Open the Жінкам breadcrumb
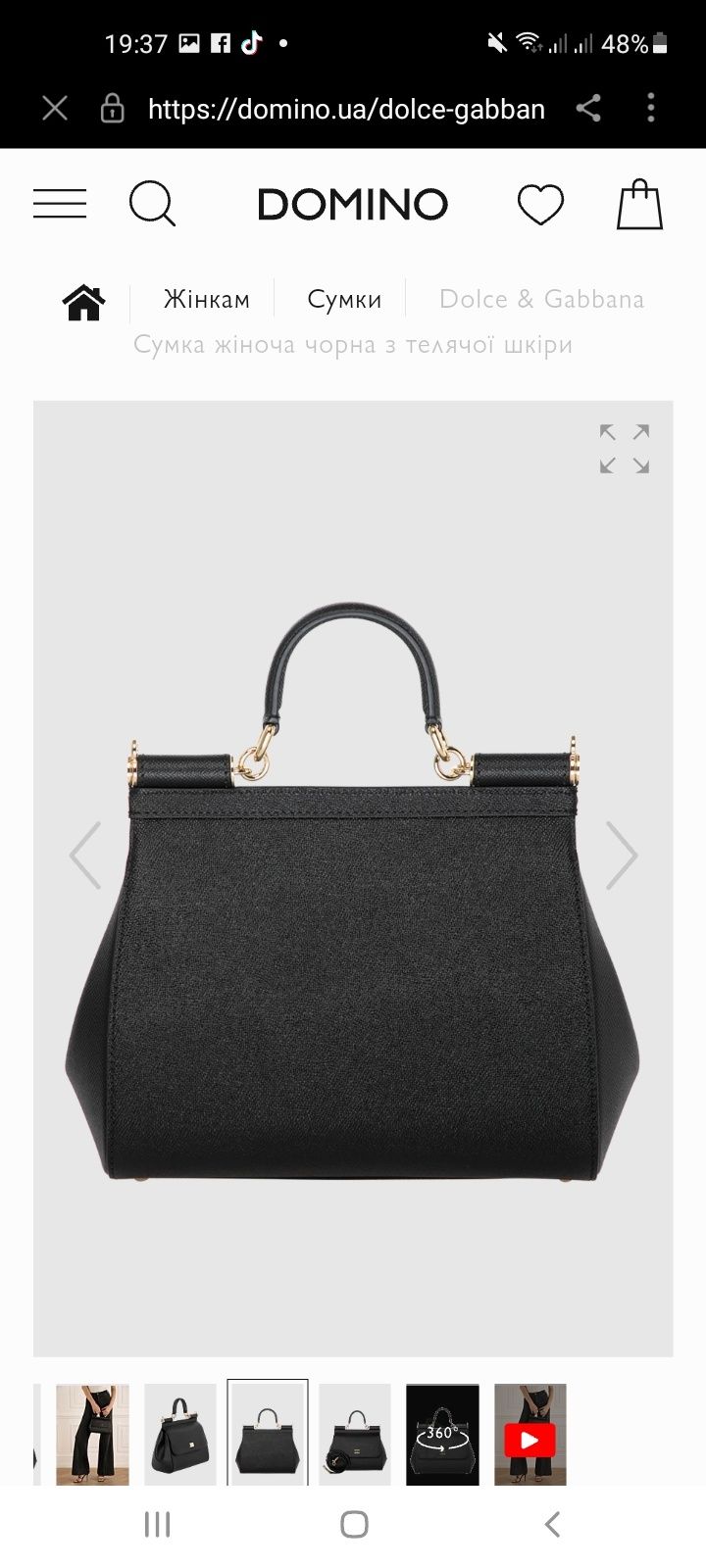 tap(206, 300)
